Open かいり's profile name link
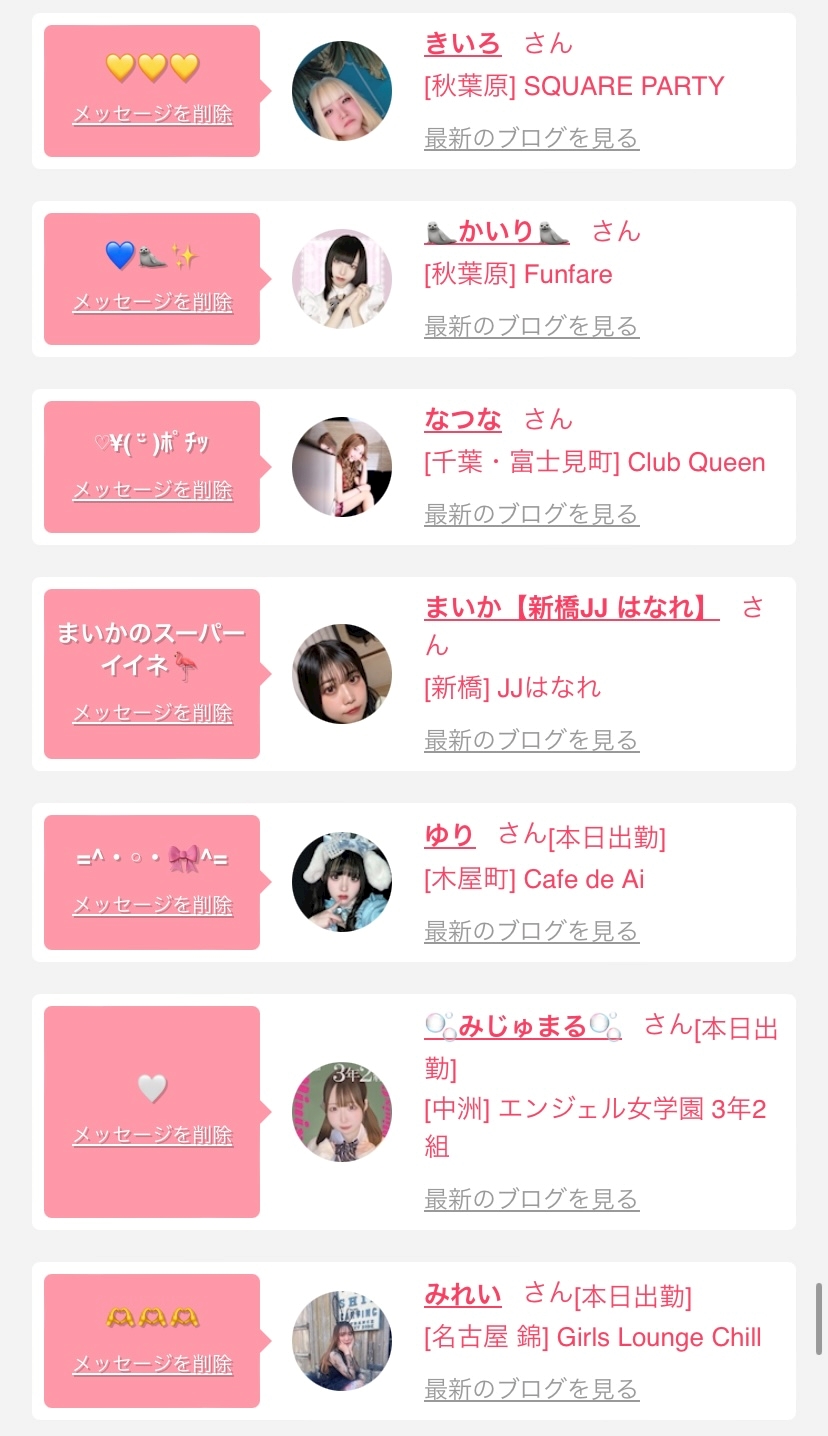This screenshot has height=1436, width=828. coord(497,232)
